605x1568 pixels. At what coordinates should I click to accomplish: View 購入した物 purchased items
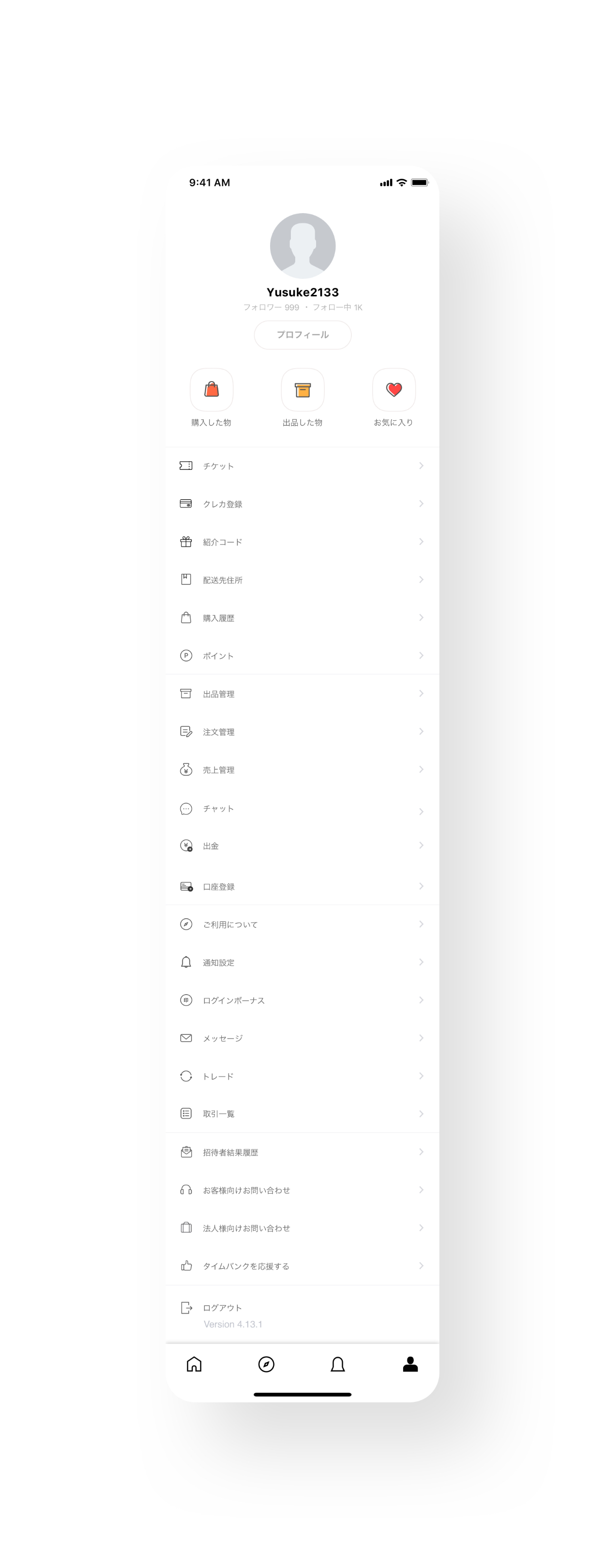coord(211,390)
